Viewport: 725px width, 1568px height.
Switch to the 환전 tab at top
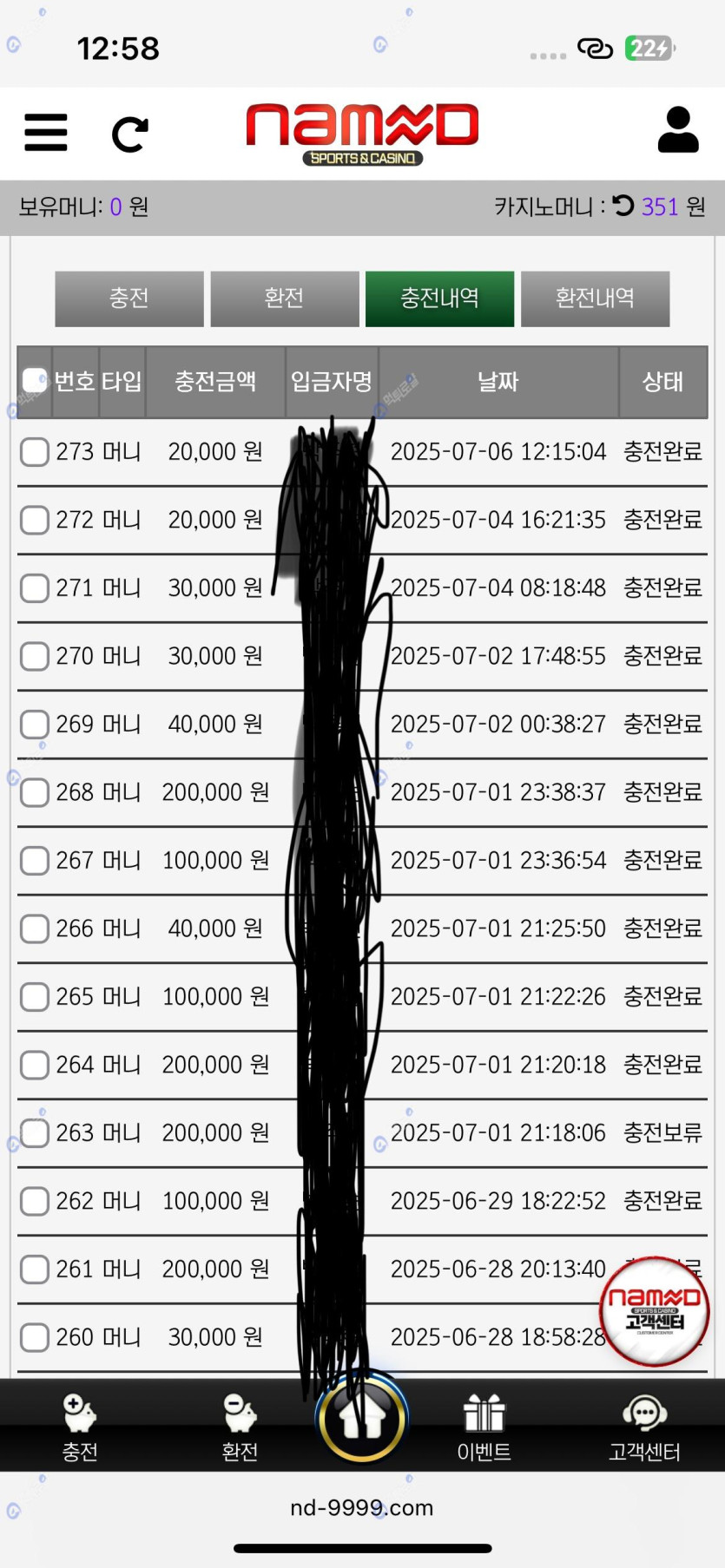coord(284,299)
